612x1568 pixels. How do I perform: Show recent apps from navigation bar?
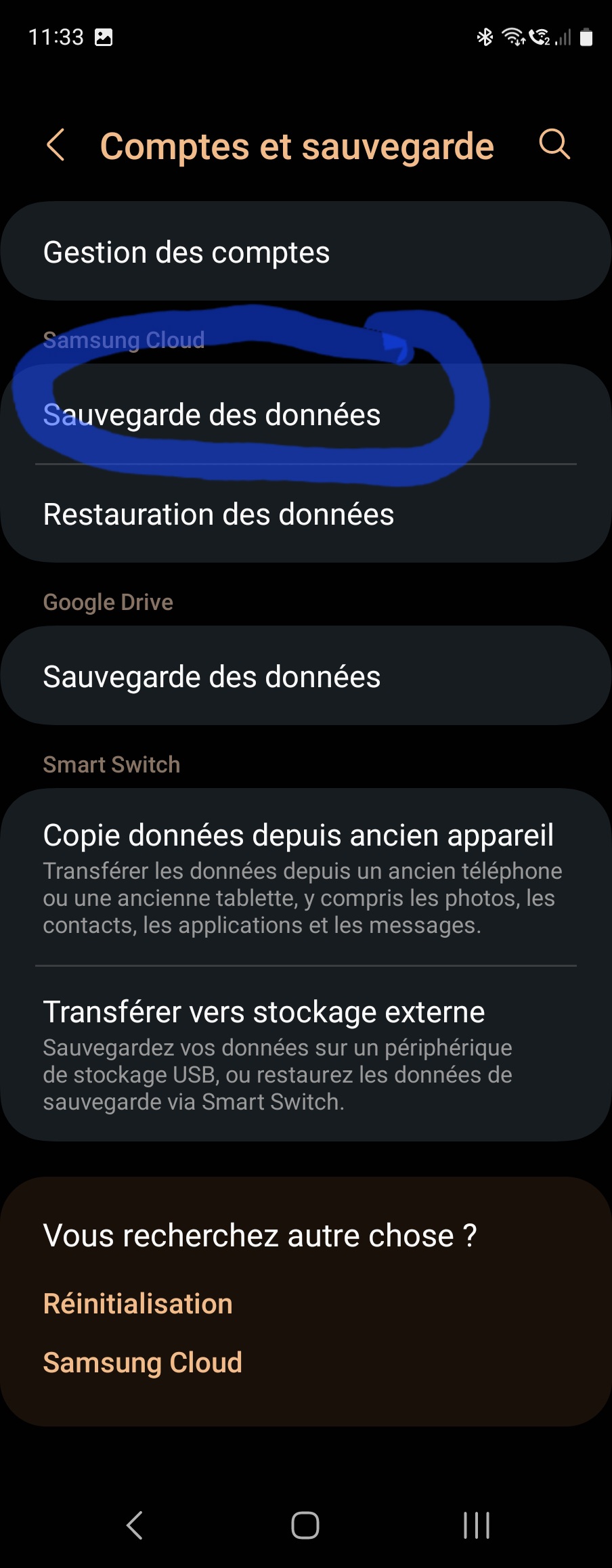click(477, 1525)
